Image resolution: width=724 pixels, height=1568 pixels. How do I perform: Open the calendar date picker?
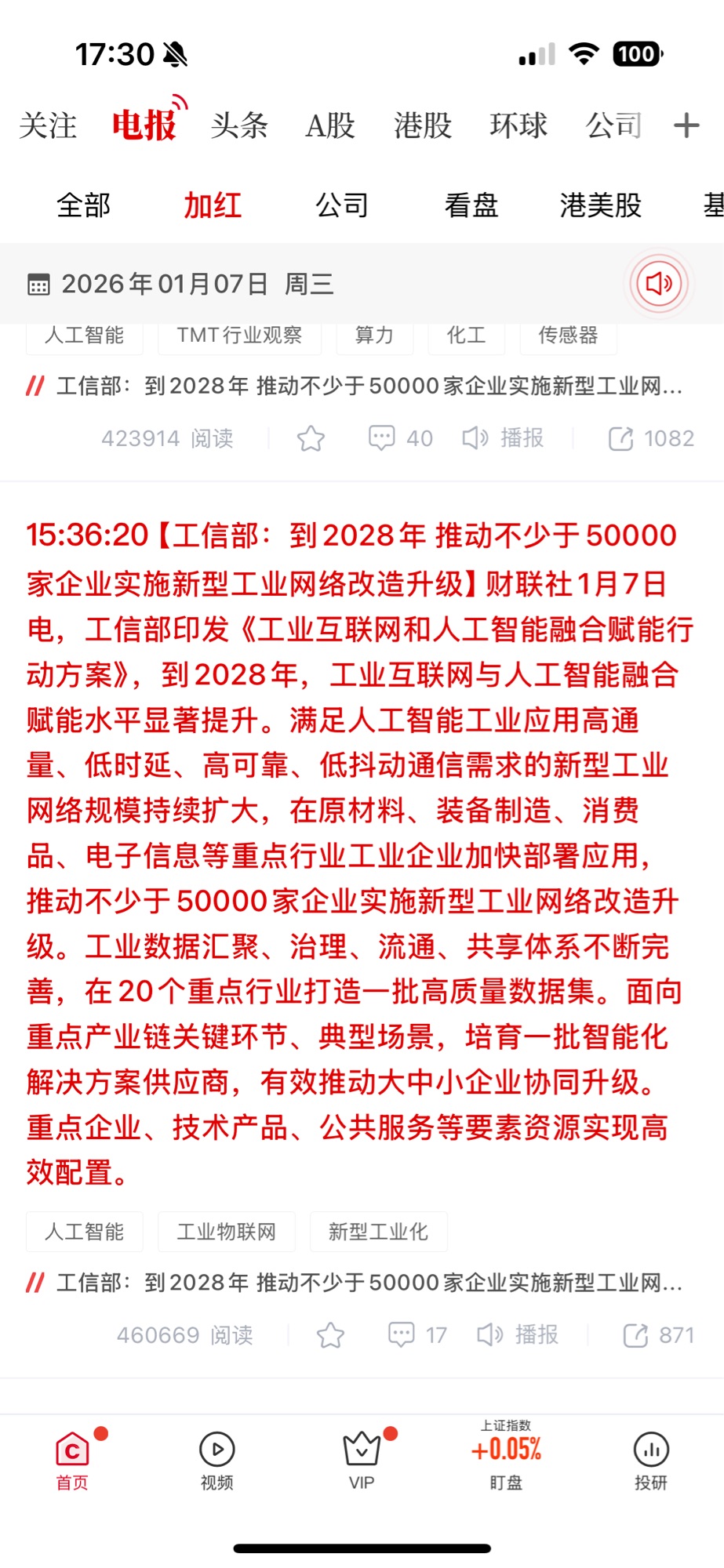[x=38, y=284]
